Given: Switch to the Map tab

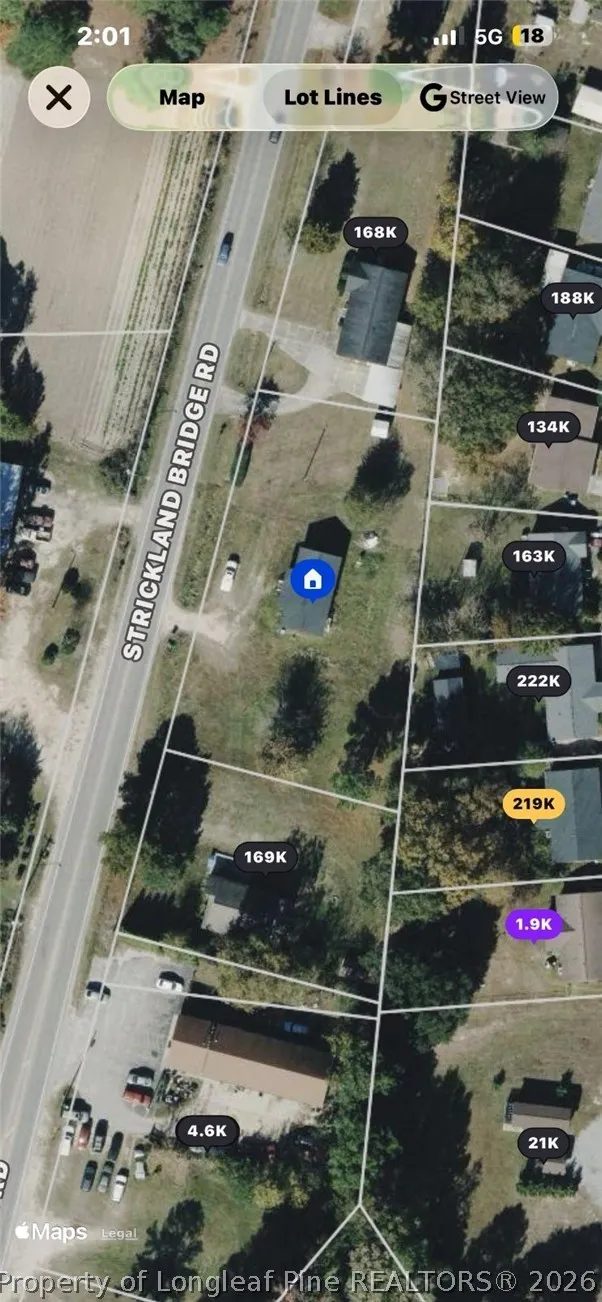Looking at the screenshot, I should pos(182,97).
